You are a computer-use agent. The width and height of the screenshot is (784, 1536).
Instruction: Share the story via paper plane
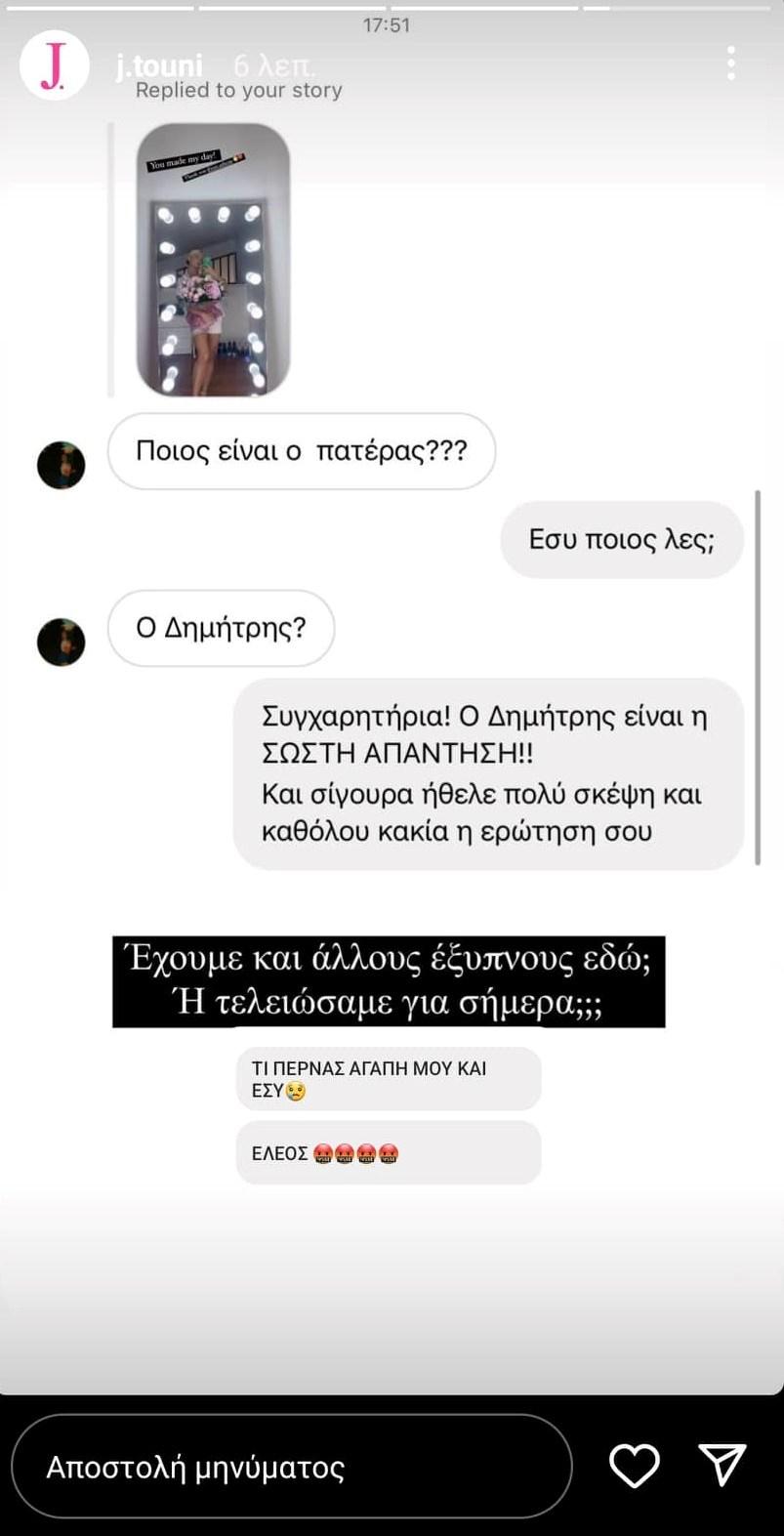coord(722,1465)
